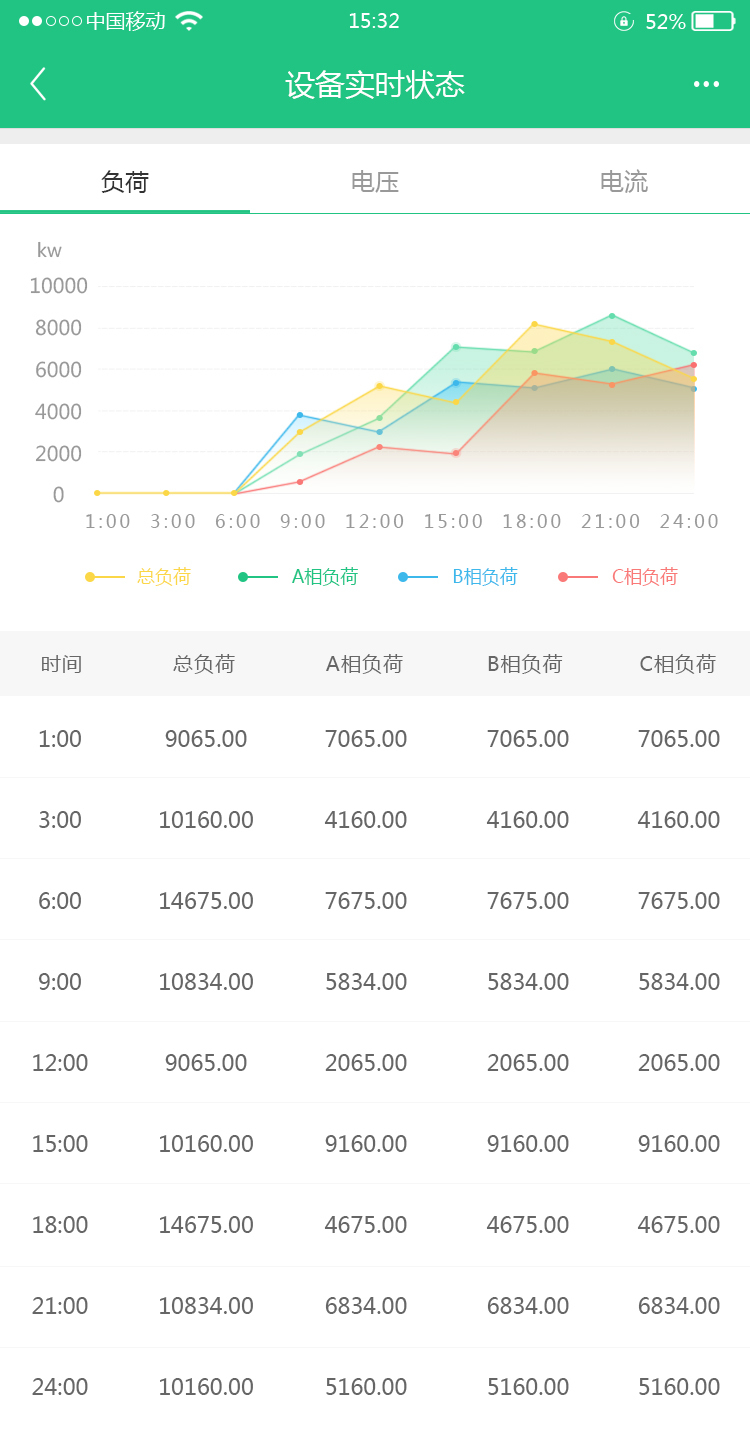Click the back arrow in the header
Screen dimensions: 750x1430
coord(38,84)
